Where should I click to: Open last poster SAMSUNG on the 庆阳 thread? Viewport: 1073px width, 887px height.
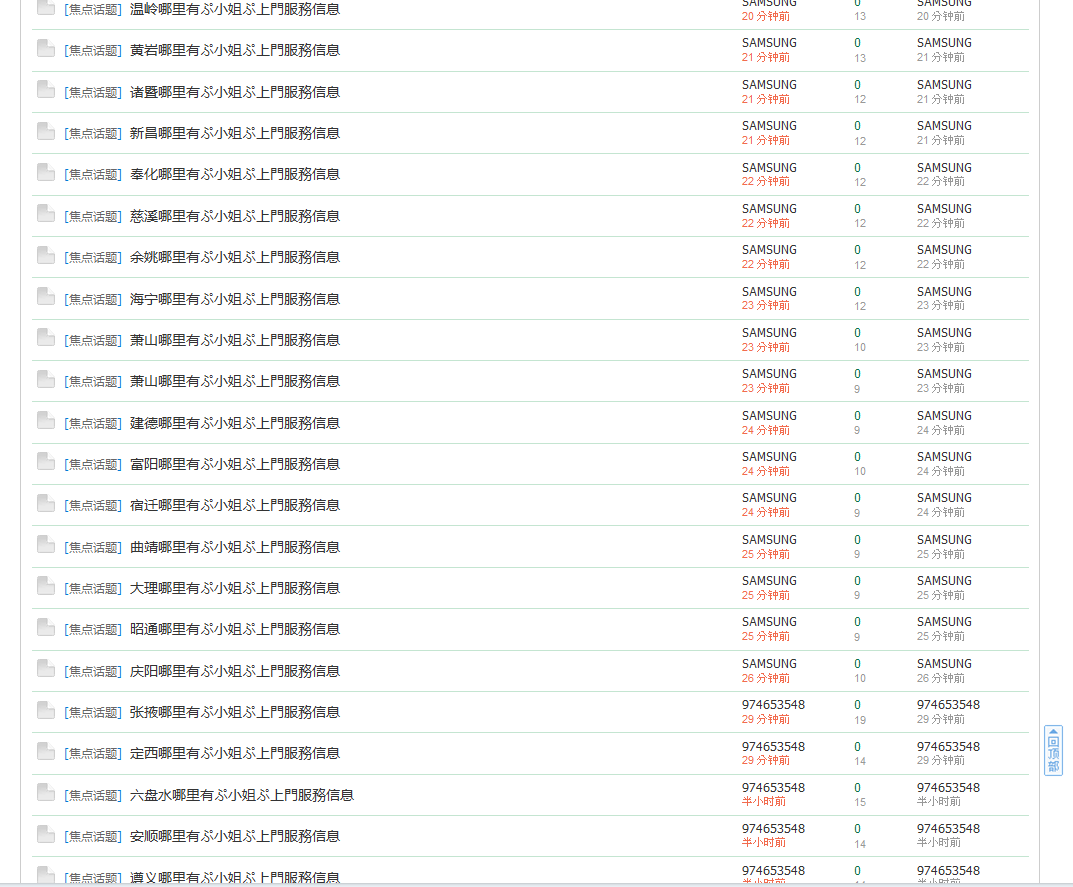tap(944, 664)
